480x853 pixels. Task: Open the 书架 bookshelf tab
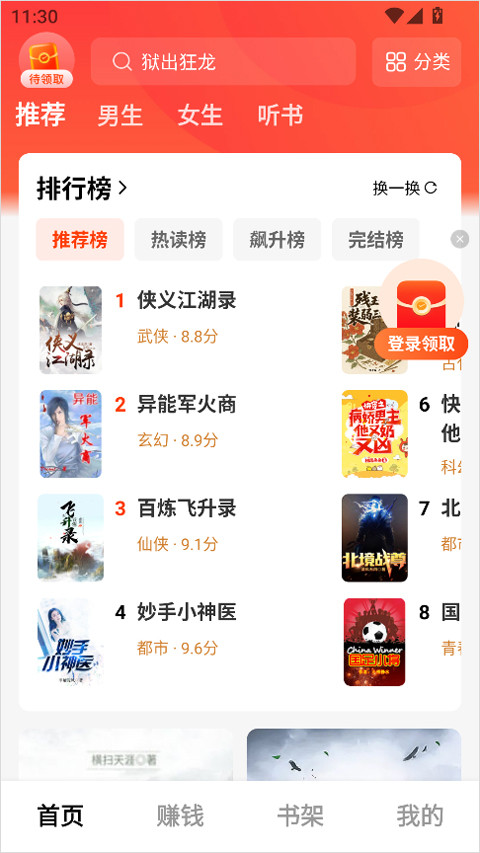coord(300,816)
